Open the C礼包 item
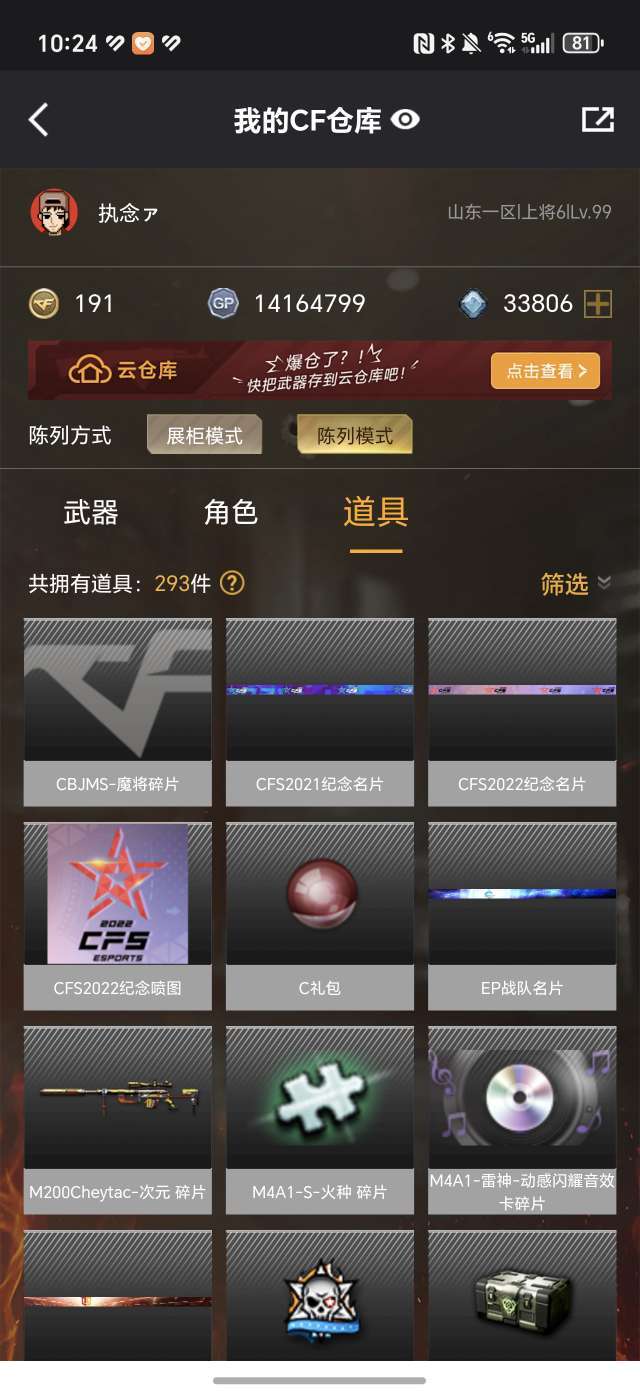 coord(320,916)
